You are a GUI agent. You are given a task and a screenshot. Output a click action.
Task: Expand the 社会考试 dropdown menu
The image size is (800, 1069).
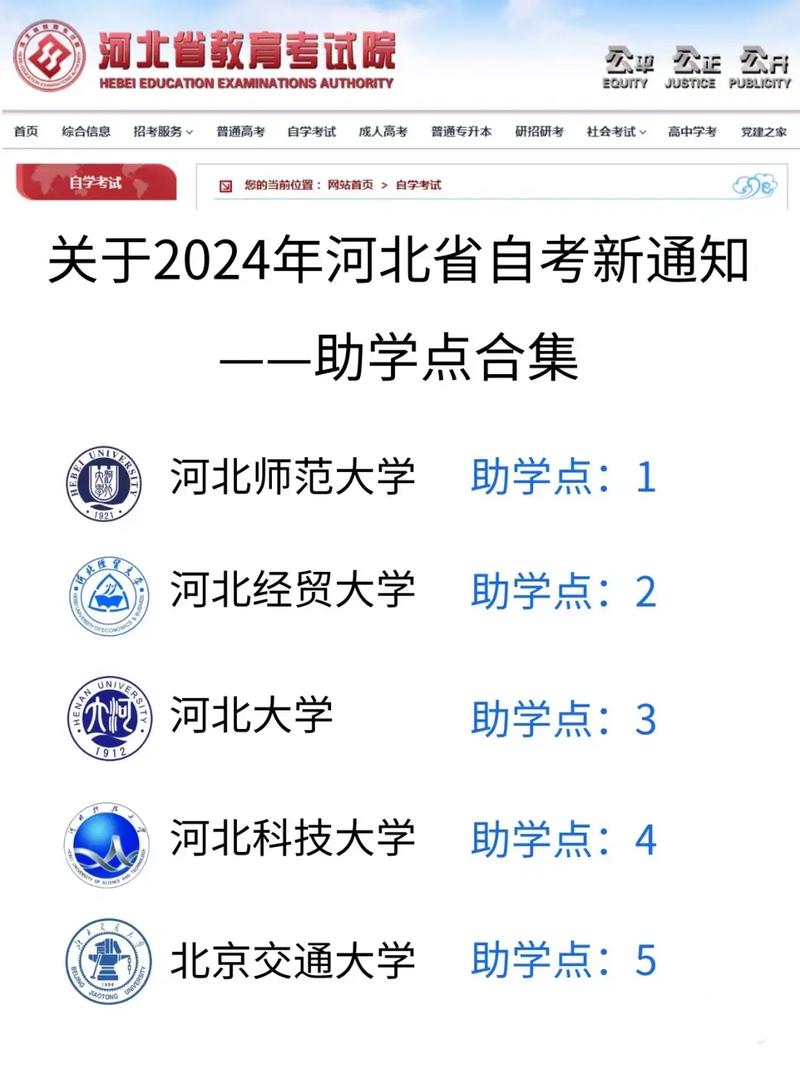610,129
